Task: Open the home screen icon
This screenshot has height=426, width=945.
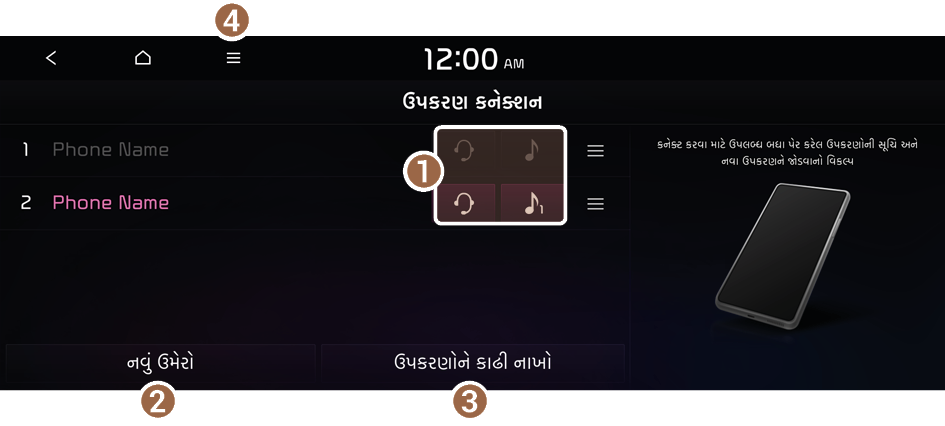Action: pos(143,58)
